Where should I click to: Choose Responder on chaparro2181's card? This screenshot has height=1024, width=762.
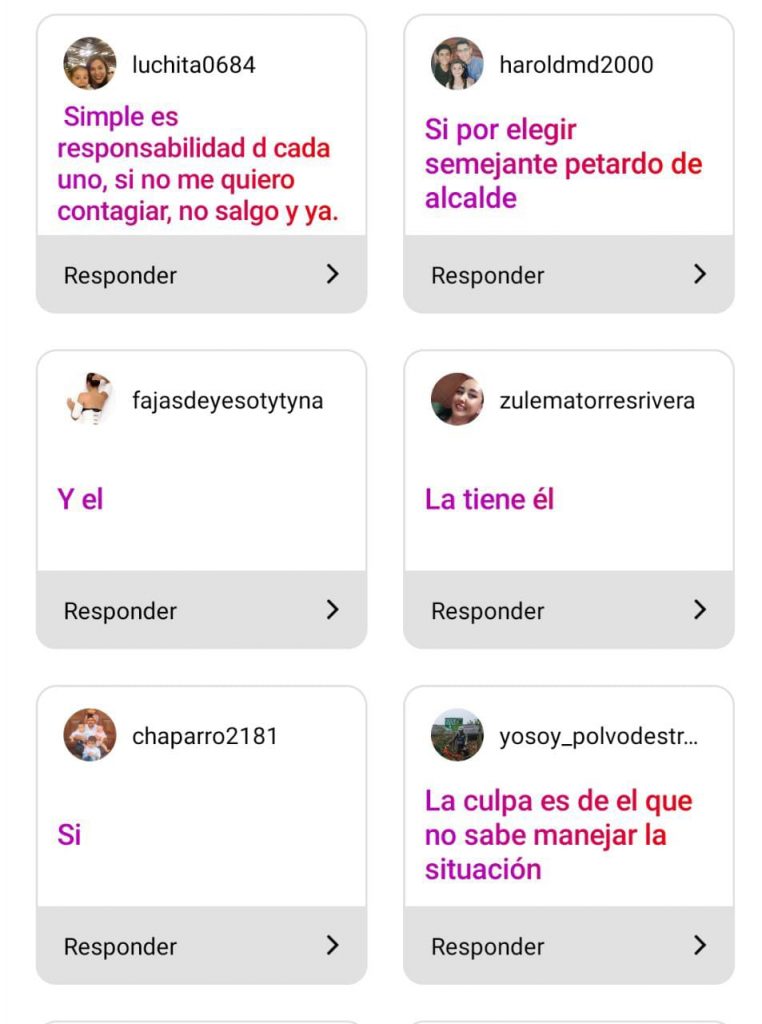click(201, 946)
